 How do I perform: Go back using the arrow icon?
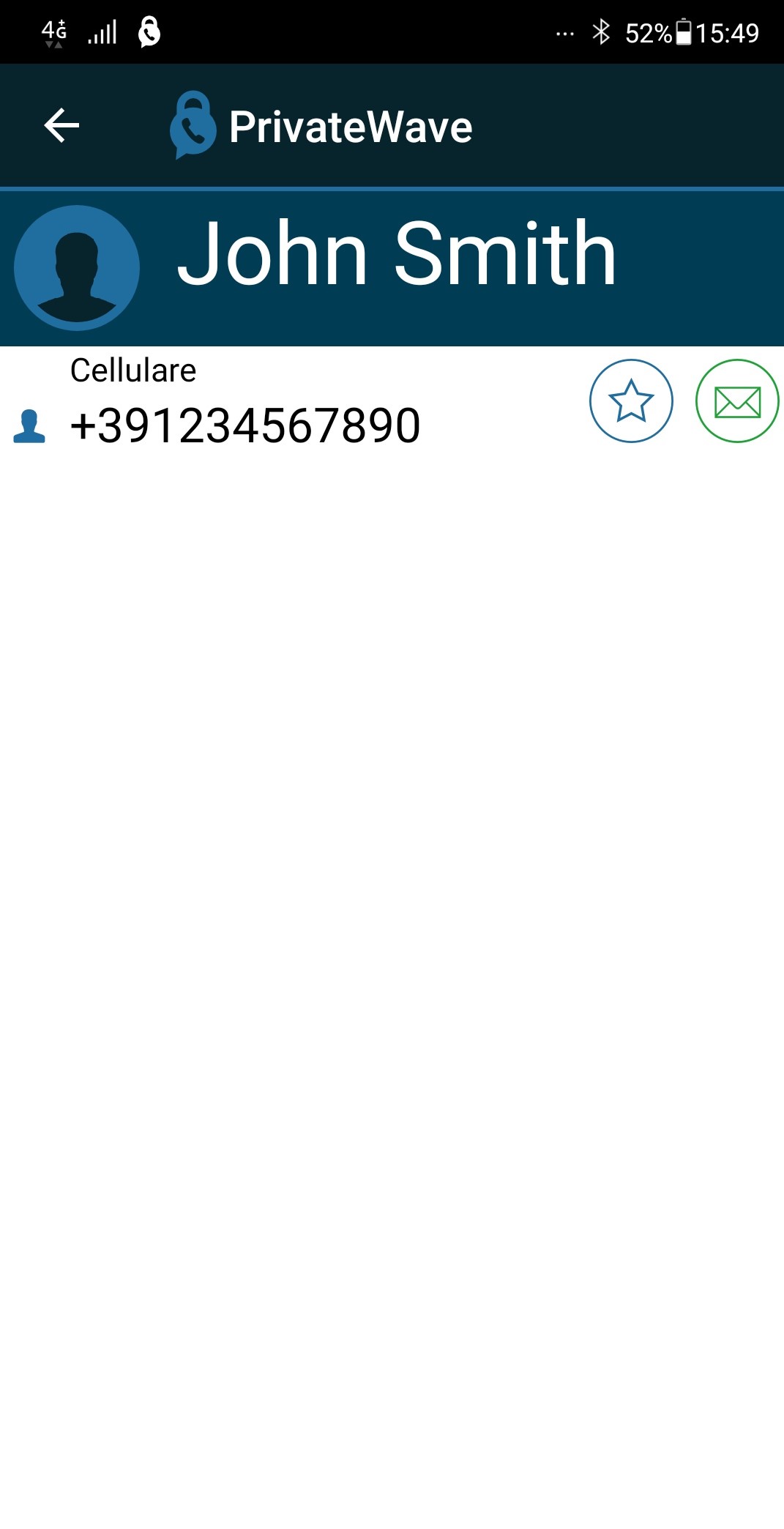[61, 126]
